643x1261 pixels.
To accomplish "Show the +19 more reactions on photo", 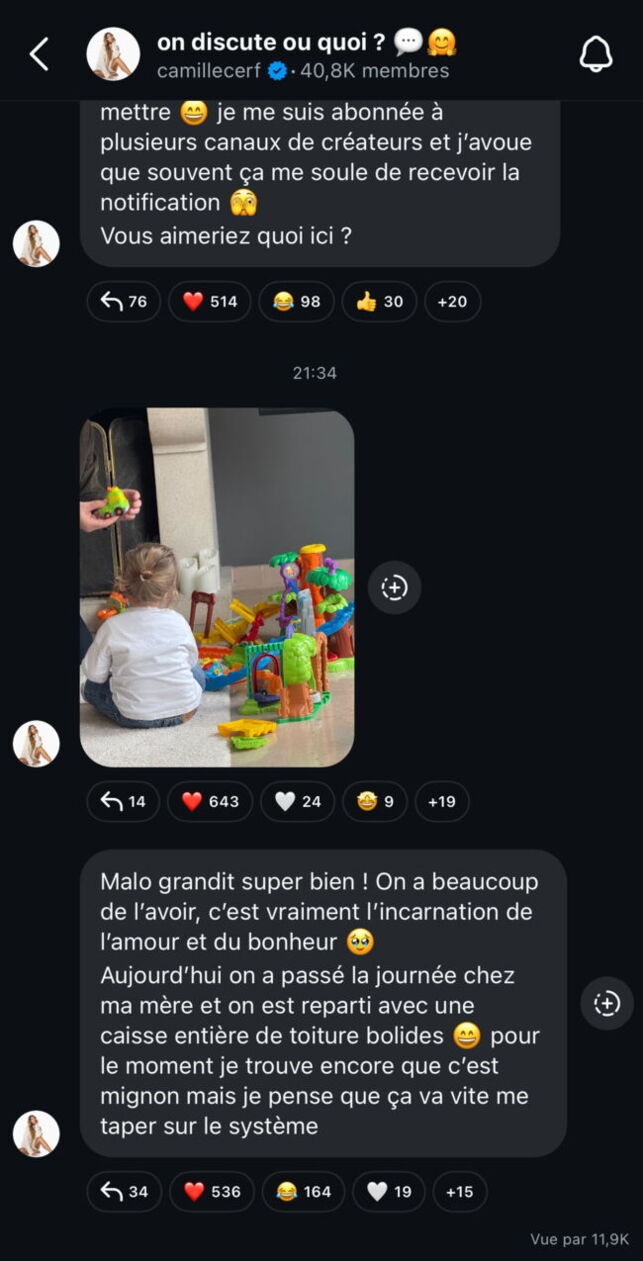I will point(441,801).
